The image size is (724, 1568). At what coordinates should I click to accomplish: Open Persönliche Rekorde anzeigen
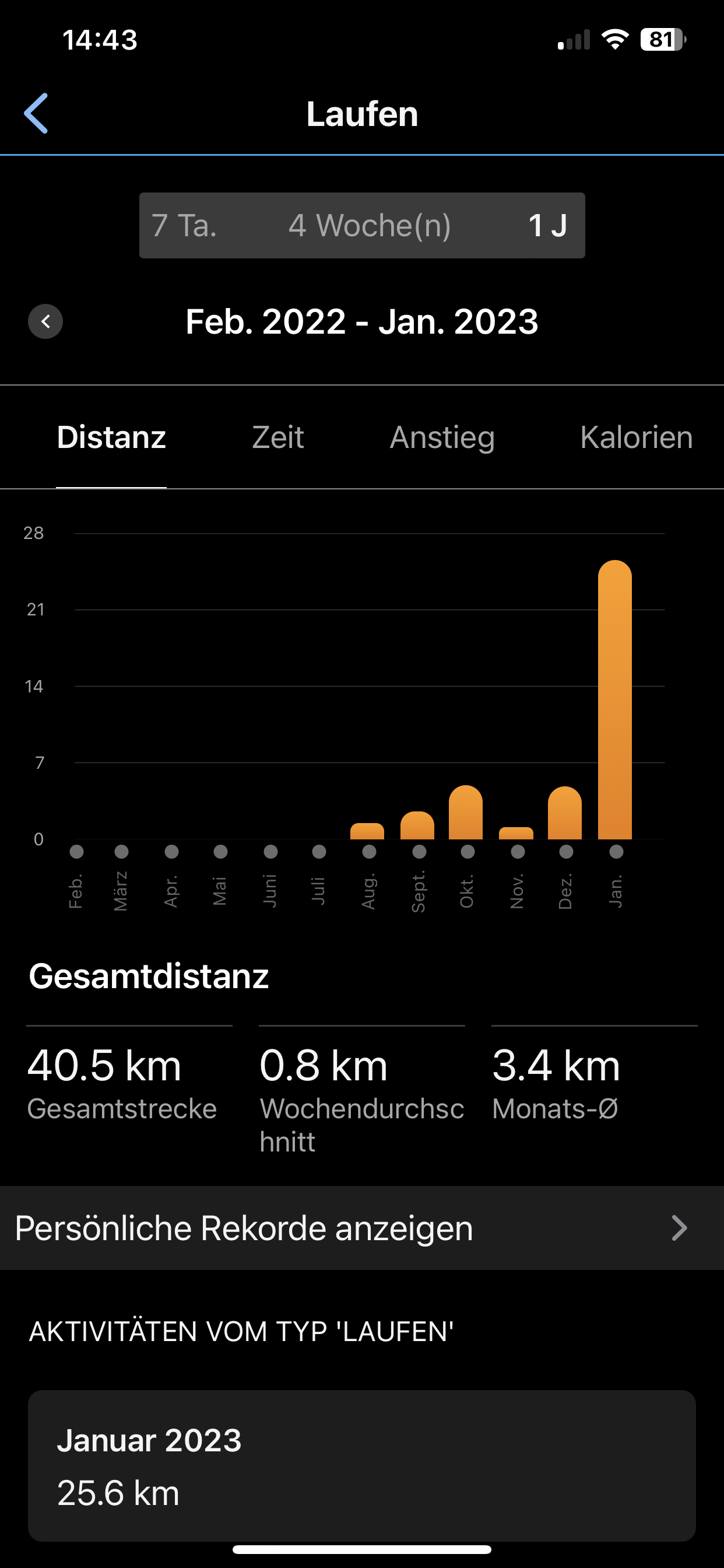coord(242,1228)
